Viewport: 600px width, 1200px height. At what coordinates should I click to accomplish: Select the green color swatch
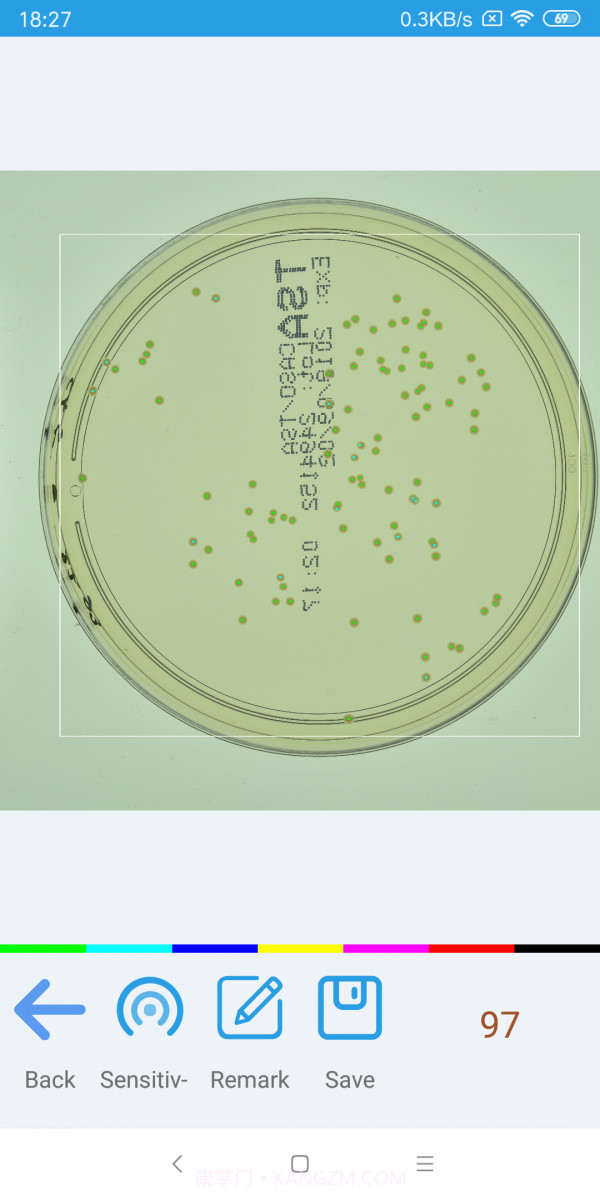[x=43, y=948]
